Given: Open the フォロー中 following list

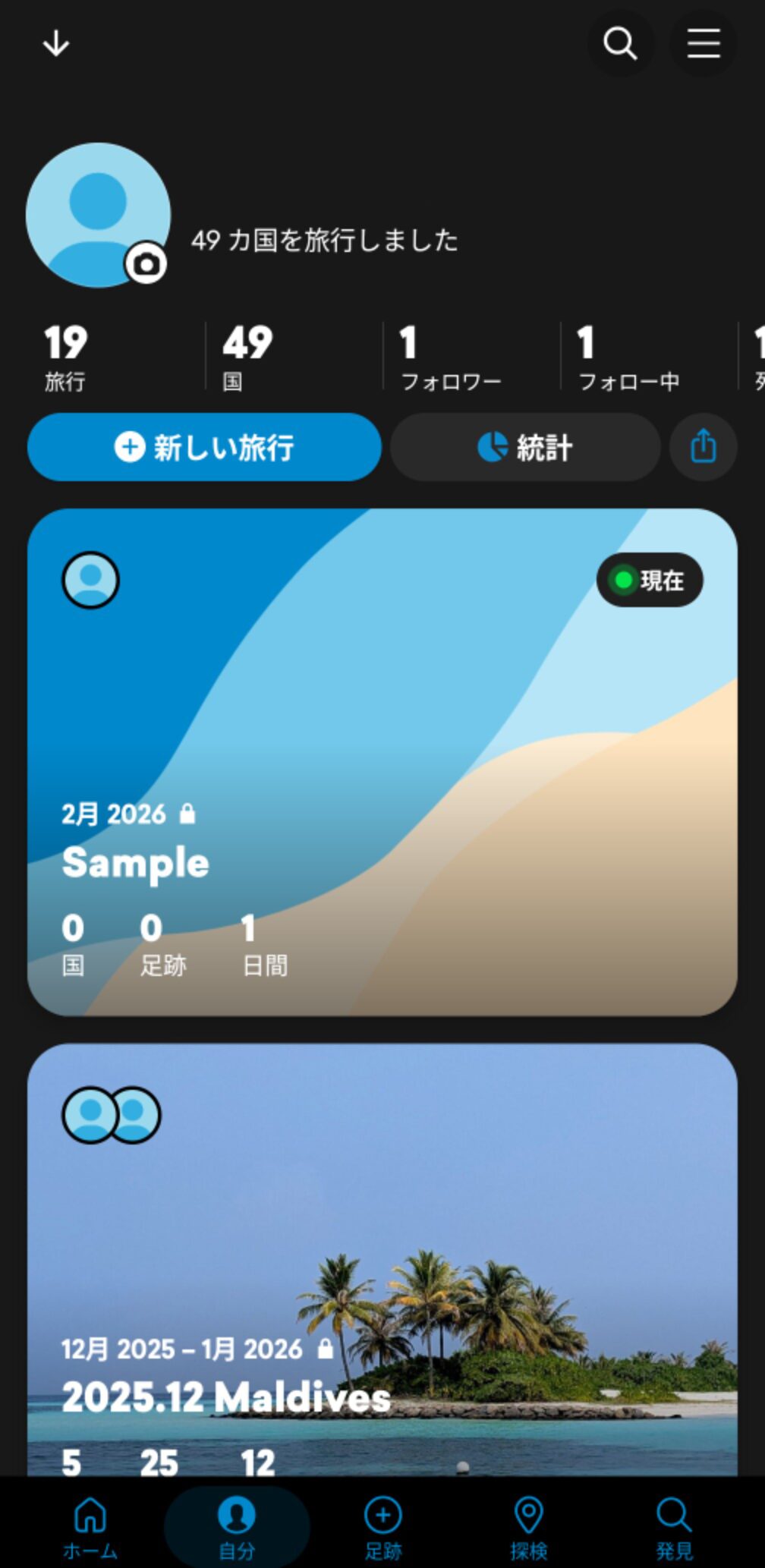Looking at the screenshot, I should pyautogui.click(x=628, y=357).
